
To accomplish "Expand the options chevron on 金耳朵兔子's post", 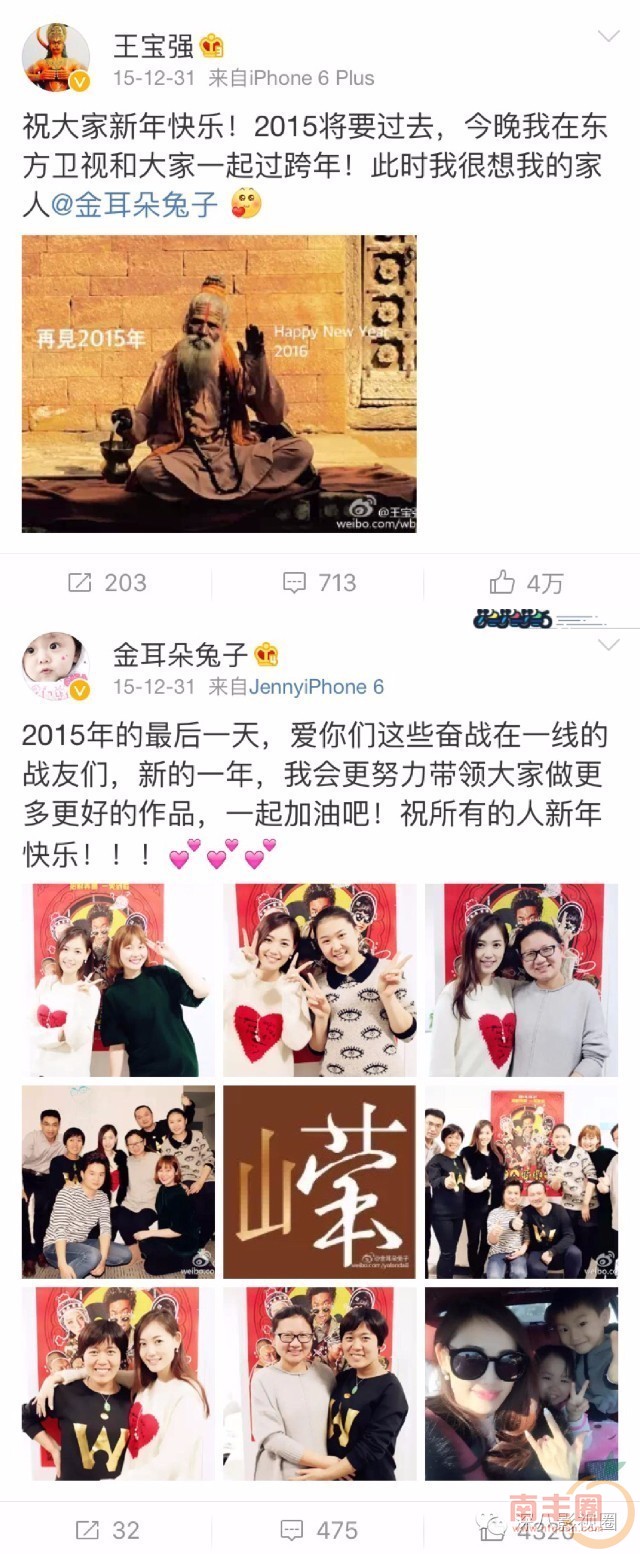I will pyautogui.click(x=608, y=646).
